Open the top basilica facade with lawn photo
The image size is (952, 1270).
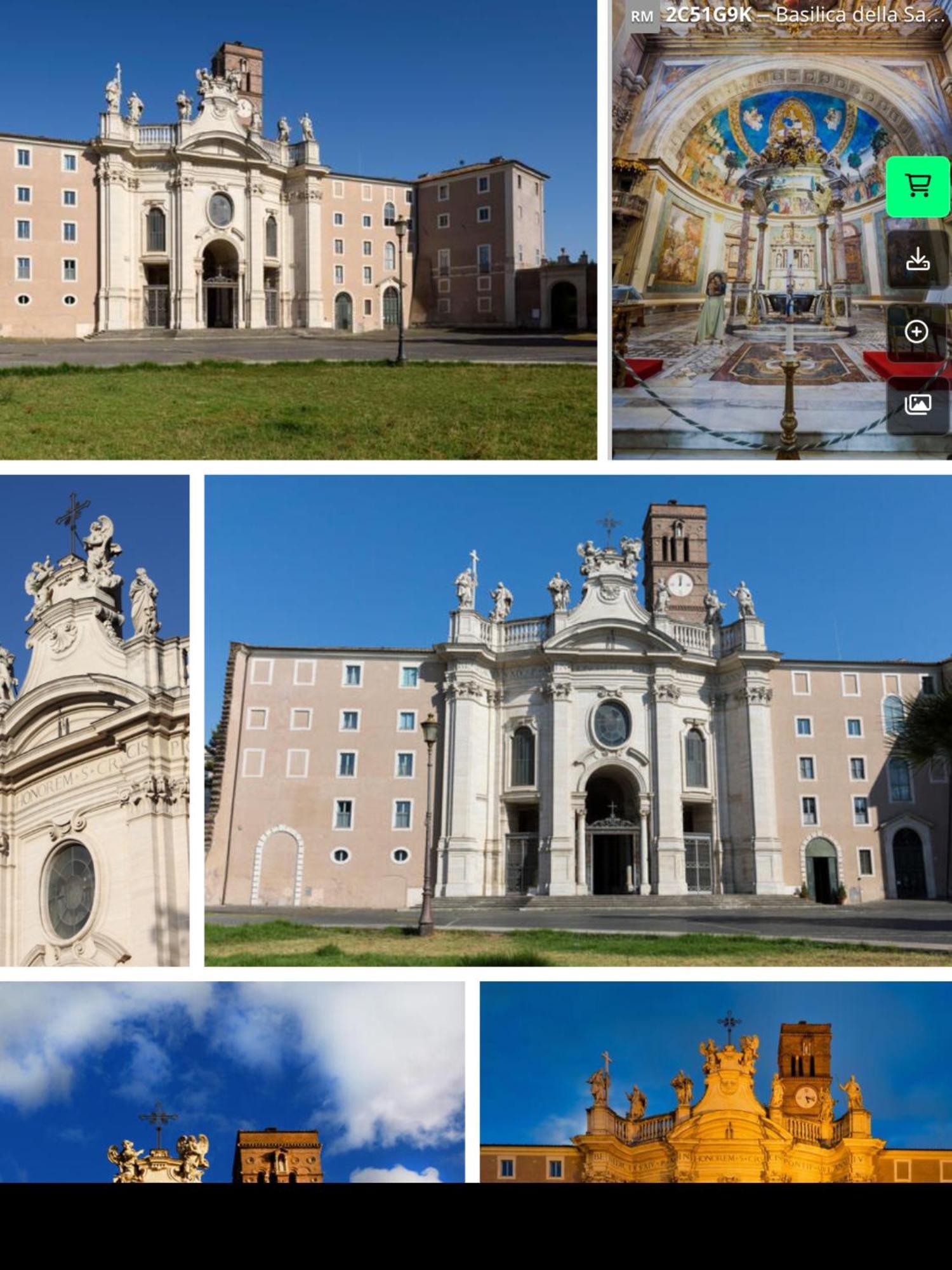[298, 230]
